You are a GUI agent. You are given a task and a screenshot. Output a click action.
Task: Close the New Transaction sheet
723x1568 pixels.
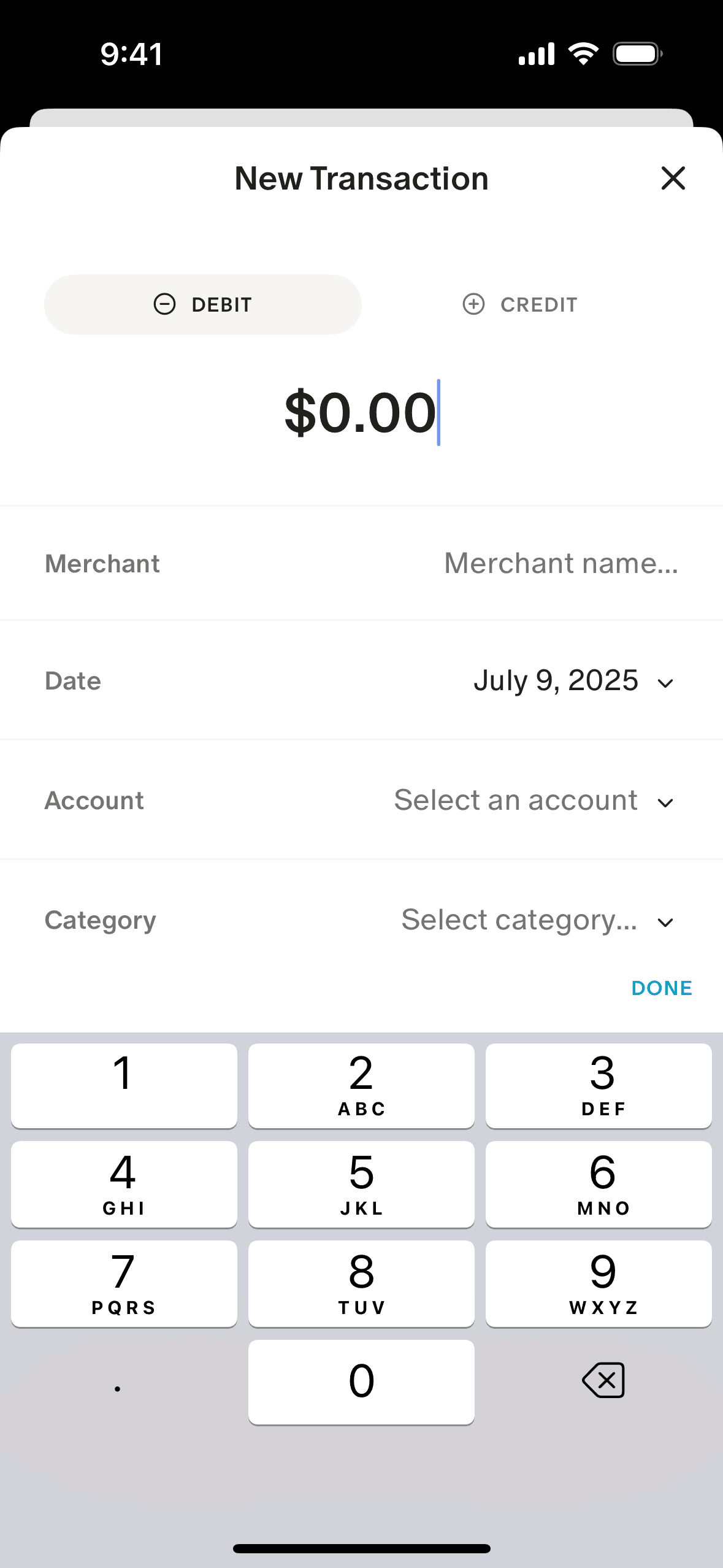673,179
